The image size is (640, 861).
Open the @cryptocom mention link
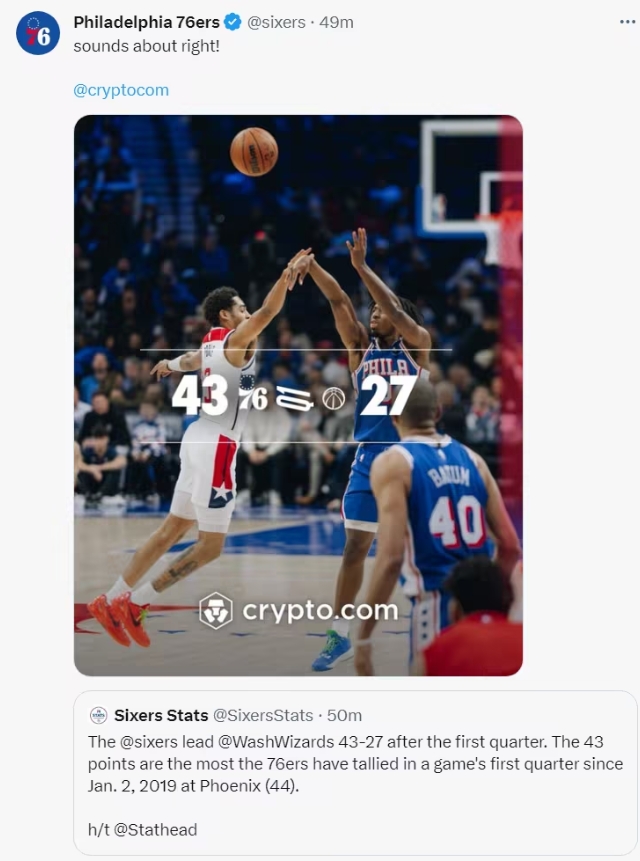coord(121,90)
